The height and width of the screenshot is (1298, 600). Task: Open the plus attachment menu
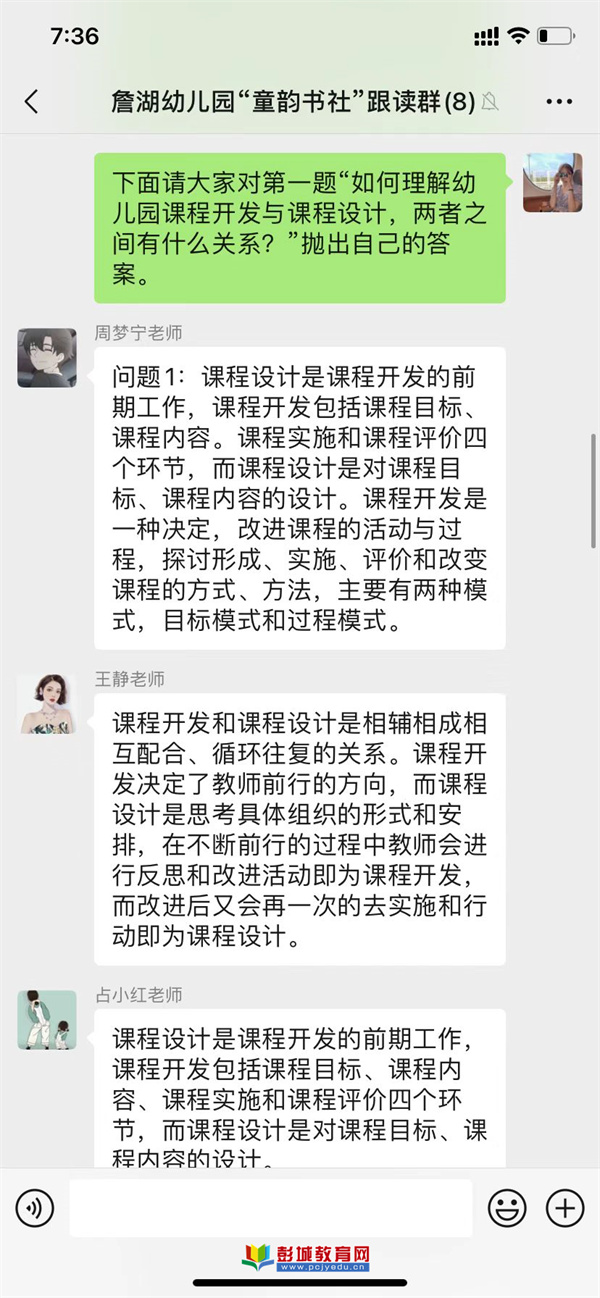tap(565, 1208)
